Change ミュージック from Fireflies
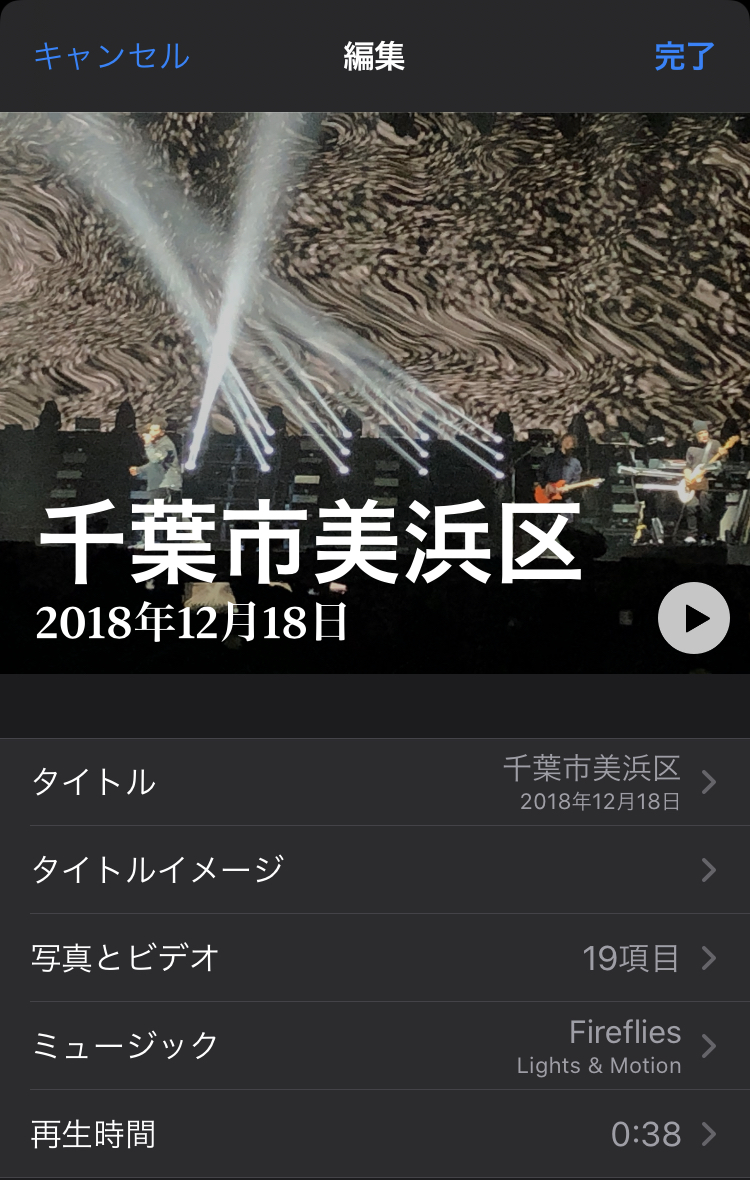750x1180 pixels. coord(375,1046)
